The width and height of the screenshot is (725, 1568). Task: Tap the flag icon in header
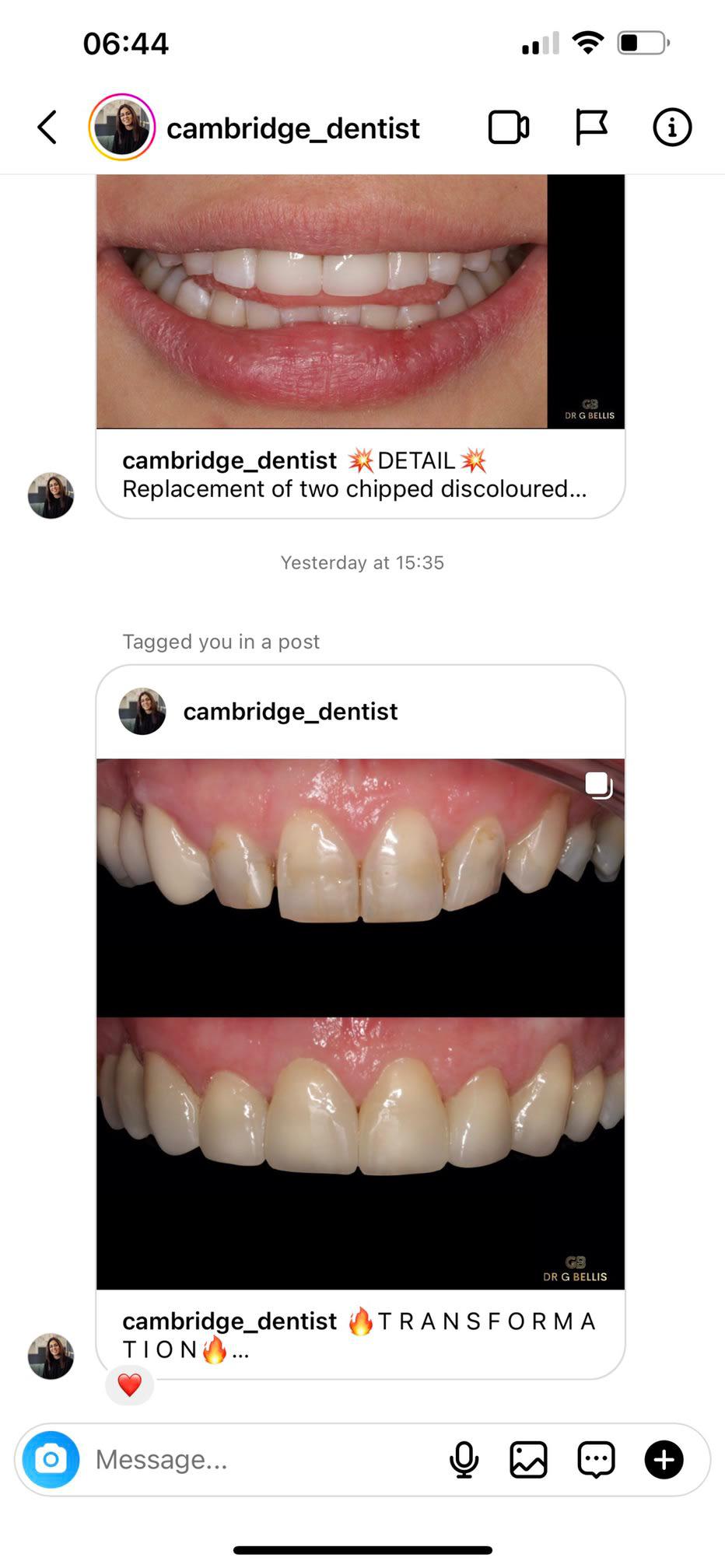[591, 128]
